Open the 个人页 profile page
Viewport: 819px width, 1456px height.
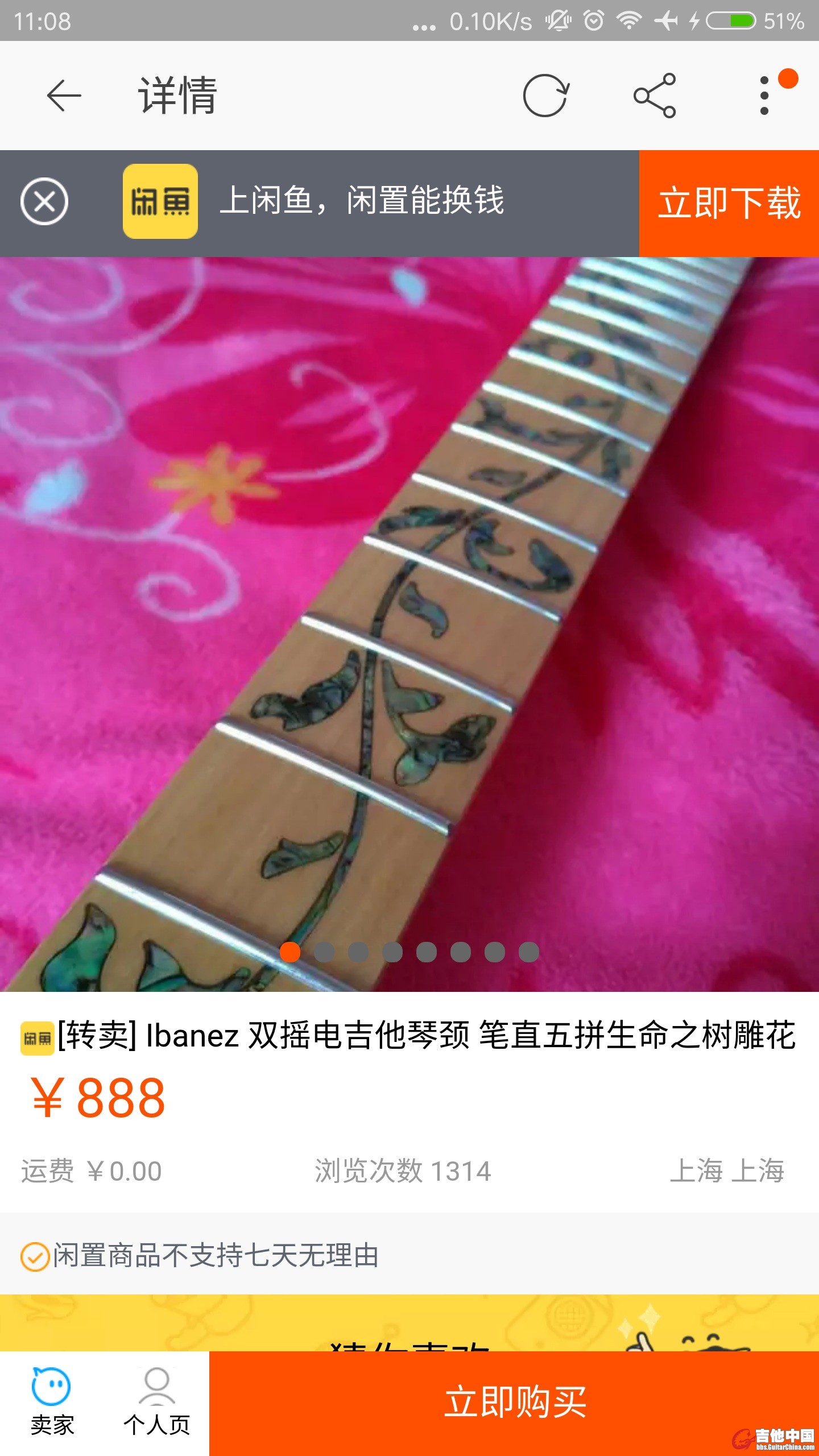(x=157, y=1402)
